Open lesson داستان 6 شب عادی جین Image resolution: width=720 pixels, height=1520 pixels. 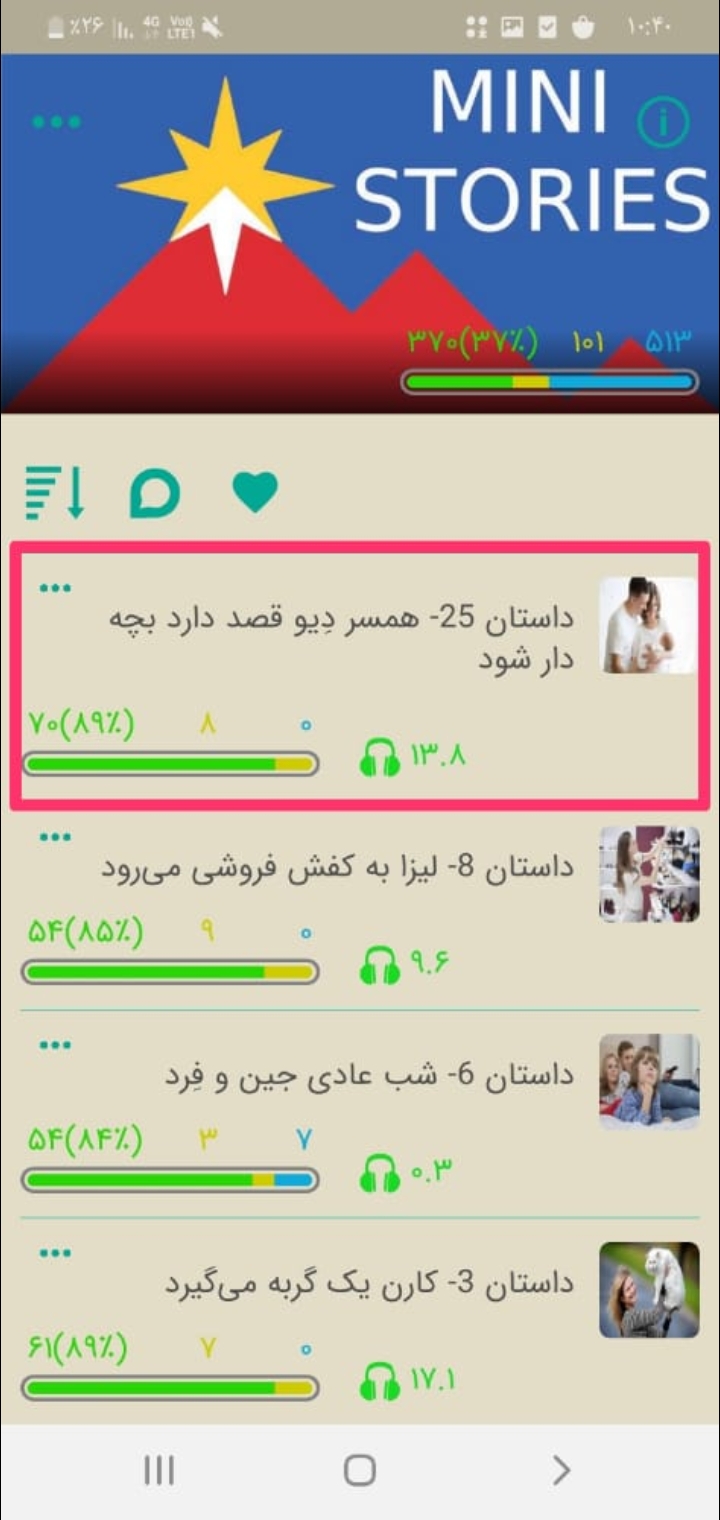[370, 1076]
